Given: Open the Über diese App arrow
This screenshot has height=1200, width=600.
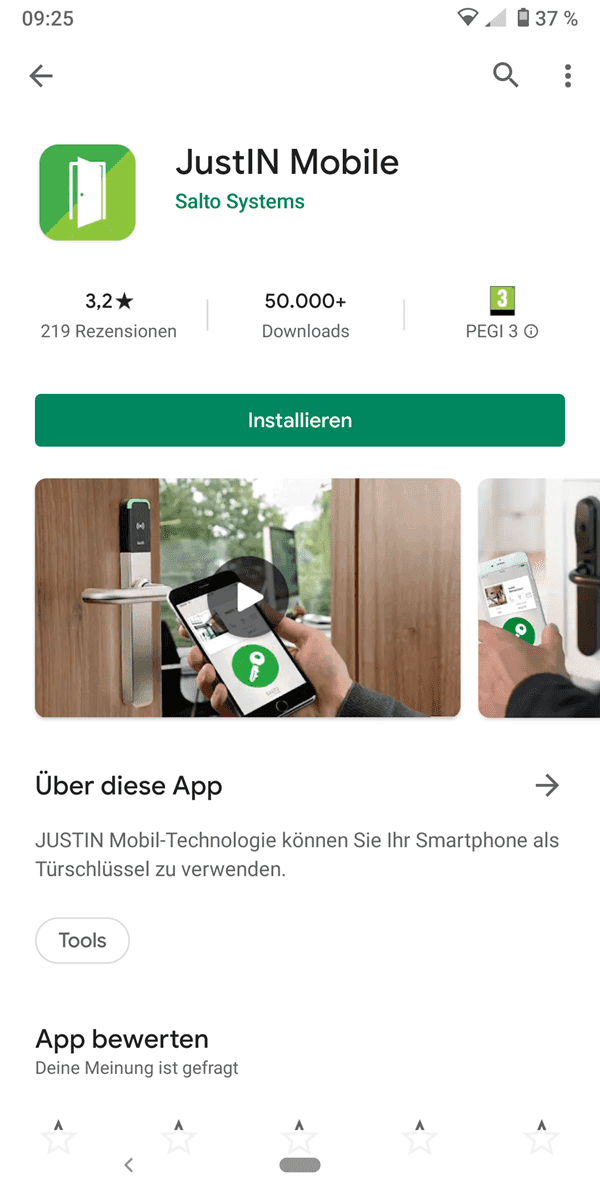Looking at the screenshot, I should point(547,786).
